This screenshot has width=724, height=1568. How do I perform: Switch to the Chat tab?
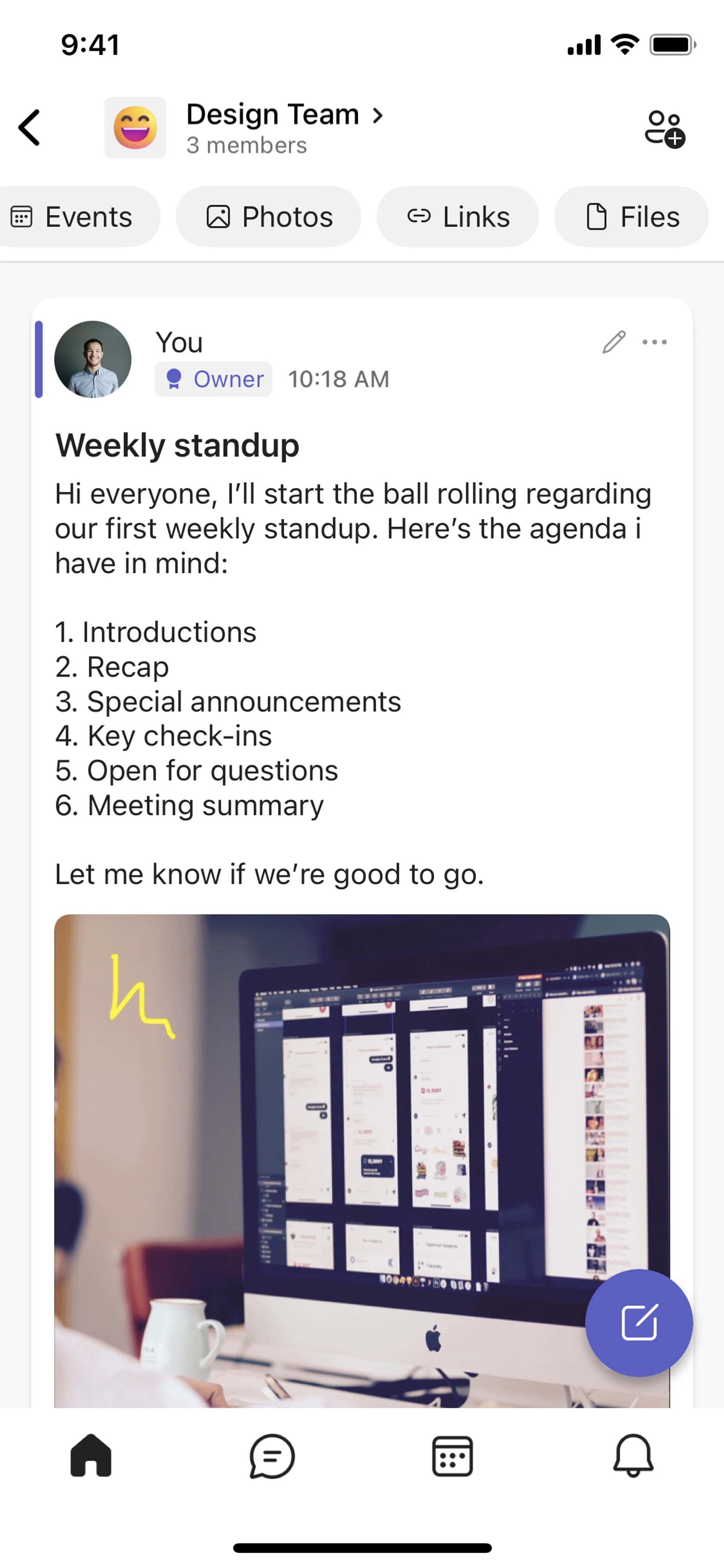272,1455
